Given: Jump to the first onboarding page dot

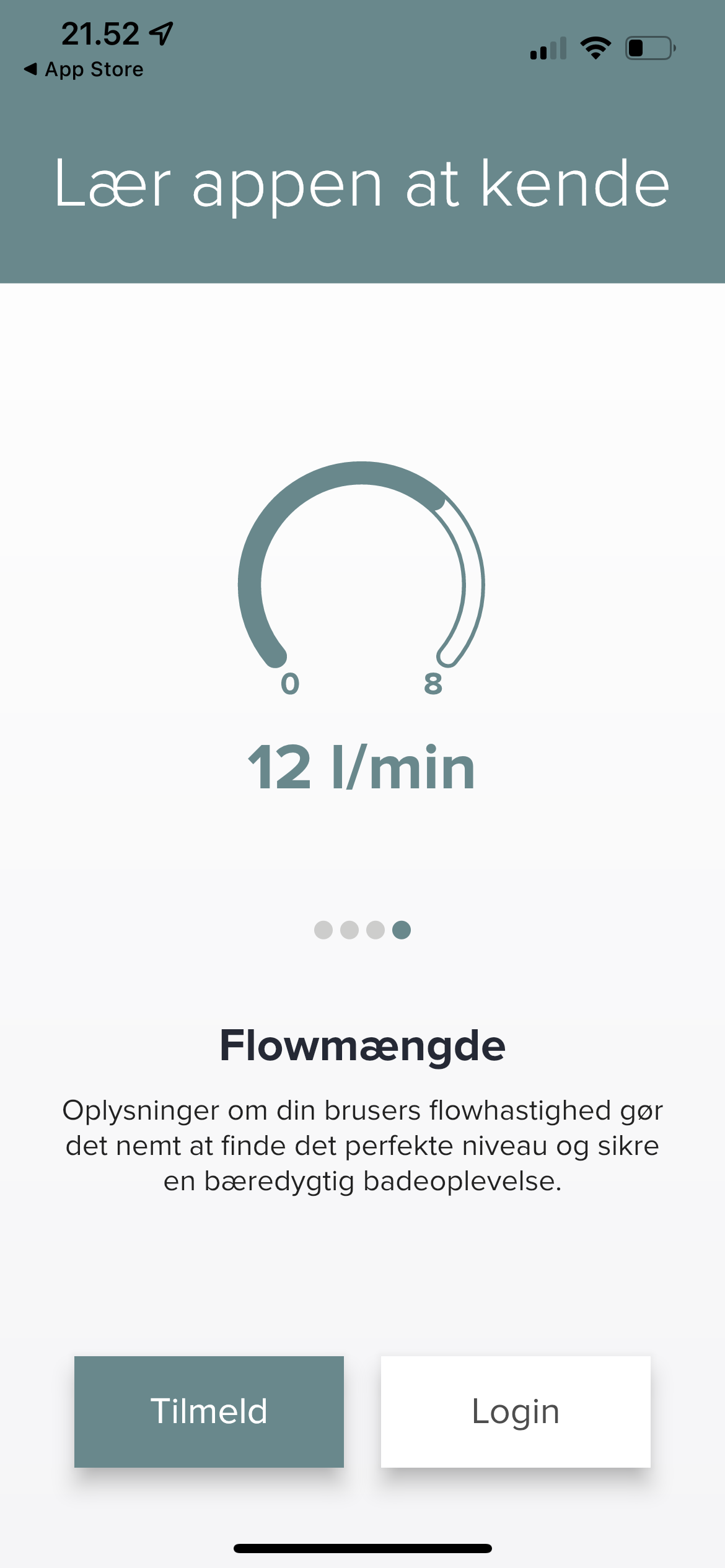Looking at the screenshot, I should coord(323,930).
